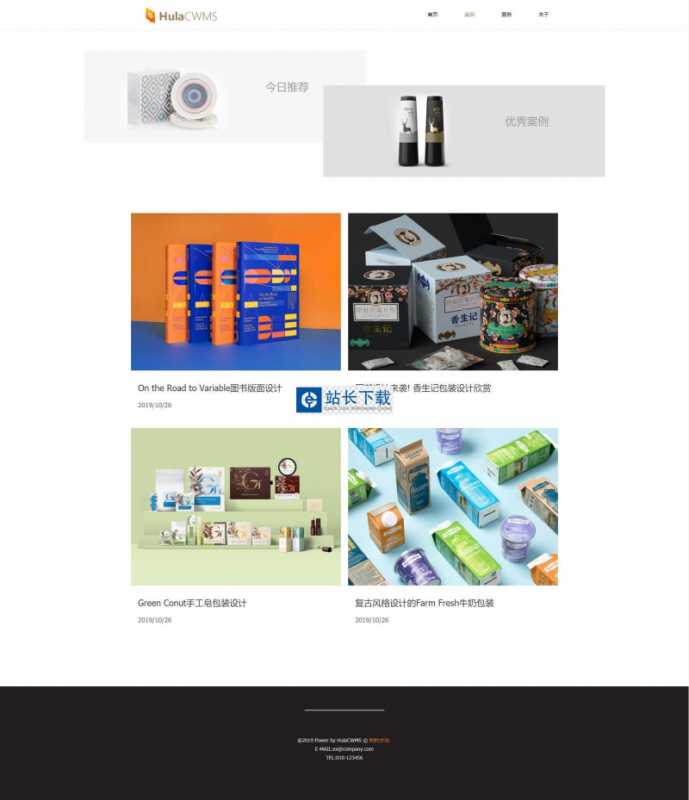689x800 pixels.
Task: Open the 优秀案例 banner
Action: point(464,131)
